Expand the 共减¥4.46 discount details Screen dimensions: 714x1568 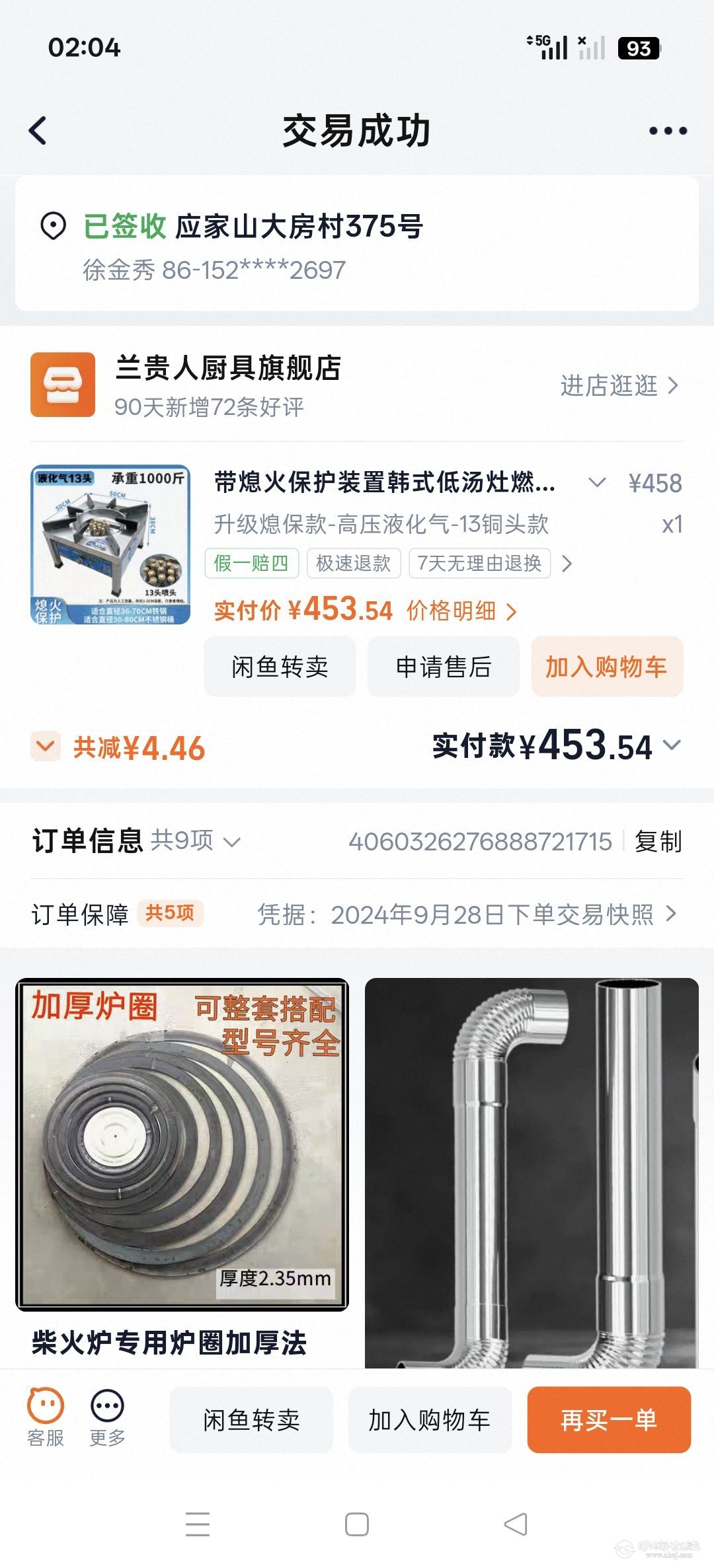(118, 748)
